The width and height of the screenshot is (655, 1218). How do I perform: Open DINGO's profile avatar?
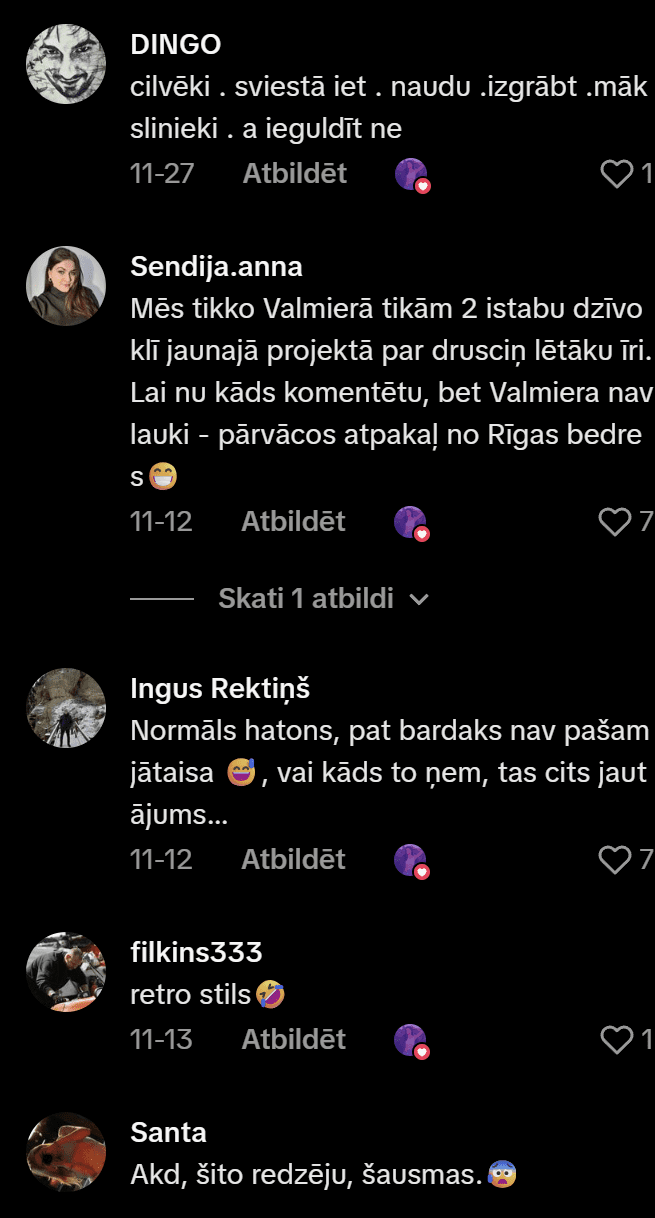66,64
